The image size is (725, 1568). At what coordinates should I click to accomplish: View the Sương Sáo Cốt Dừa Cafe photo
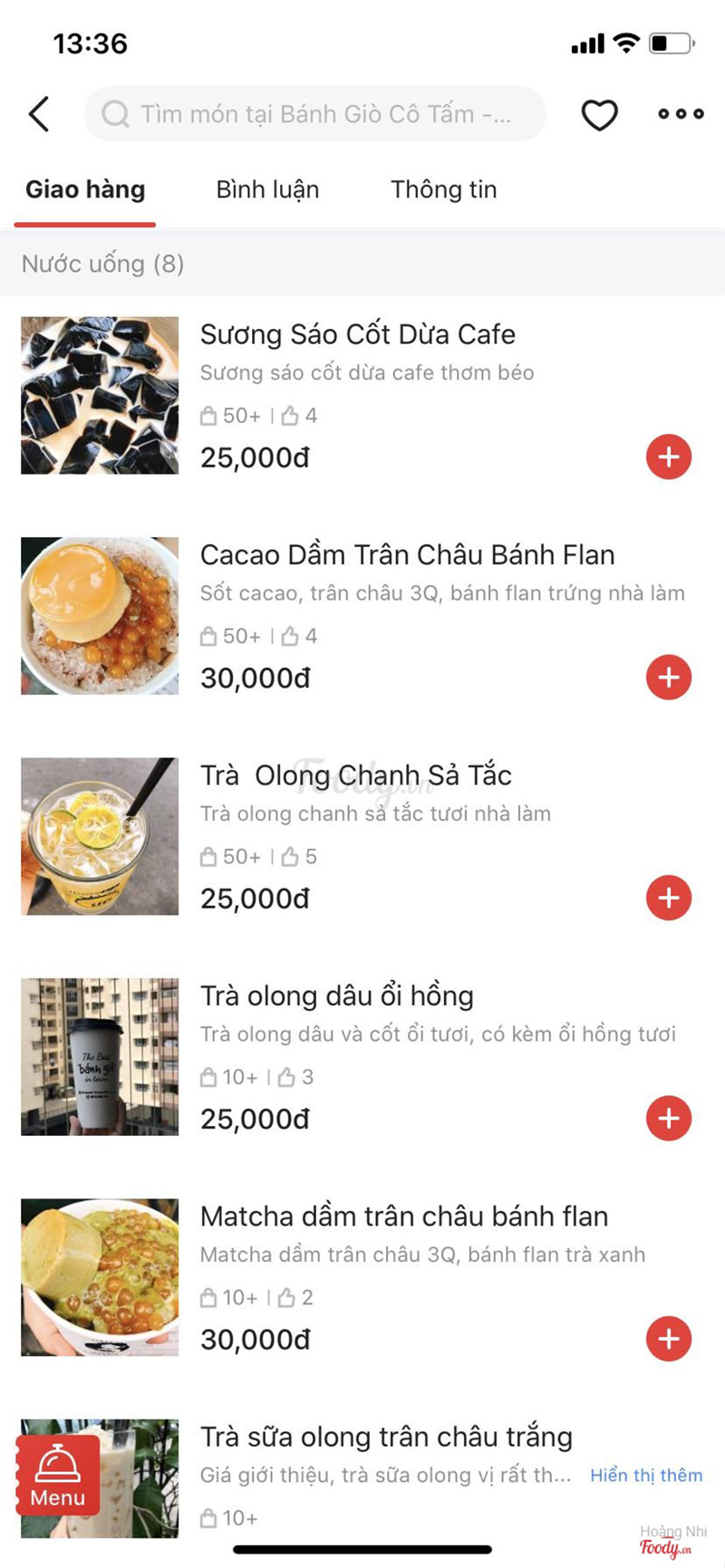tap(100, 396)
